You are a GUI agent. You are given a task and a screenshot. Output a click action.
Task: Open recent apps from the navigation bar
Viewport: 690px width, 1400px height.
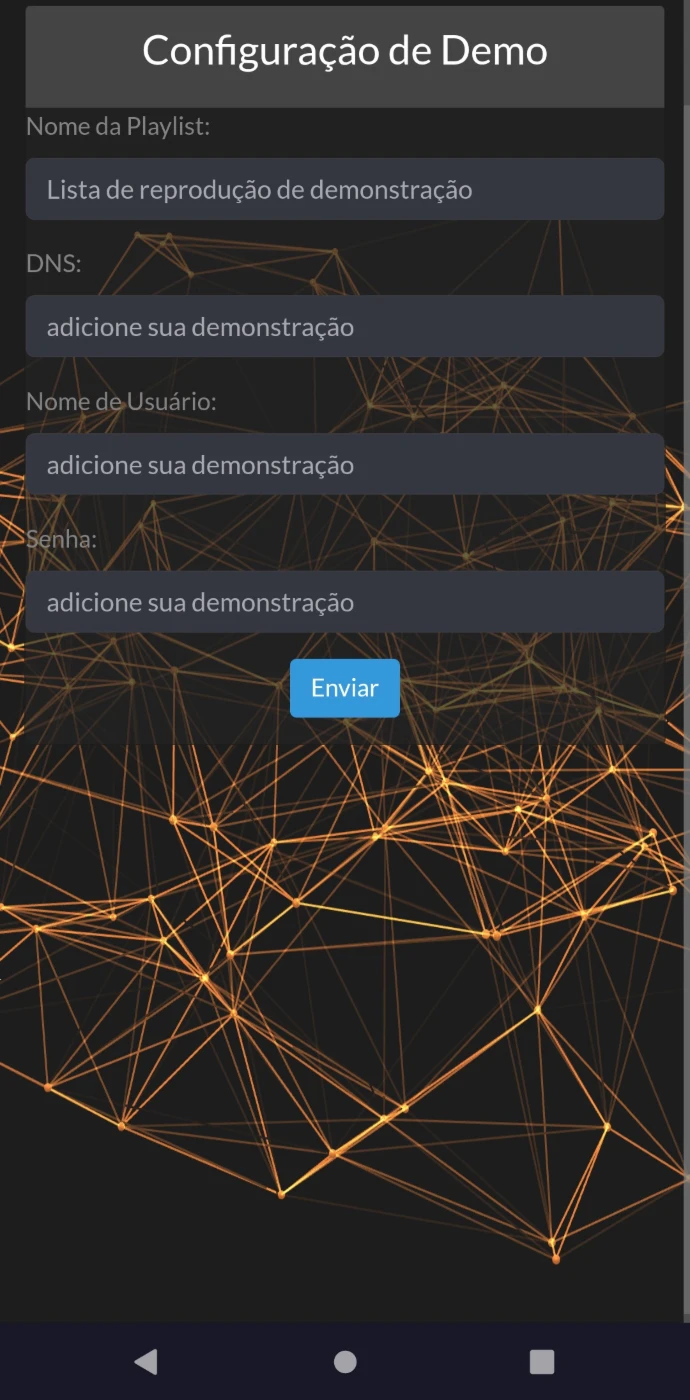[542, 1361]
